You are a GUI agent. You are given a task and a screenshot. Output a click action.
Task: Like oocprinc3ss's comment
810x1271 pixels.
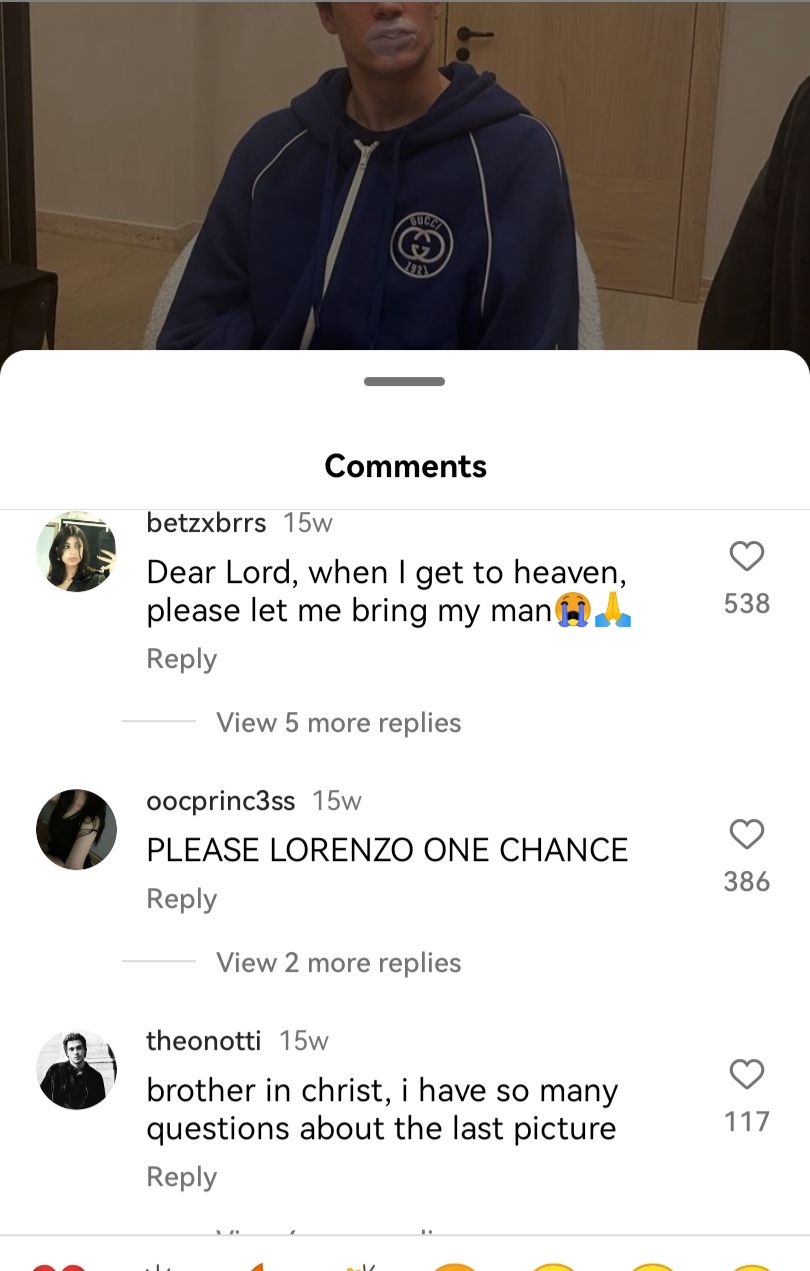pyautogui.click(x=747, y=835)
